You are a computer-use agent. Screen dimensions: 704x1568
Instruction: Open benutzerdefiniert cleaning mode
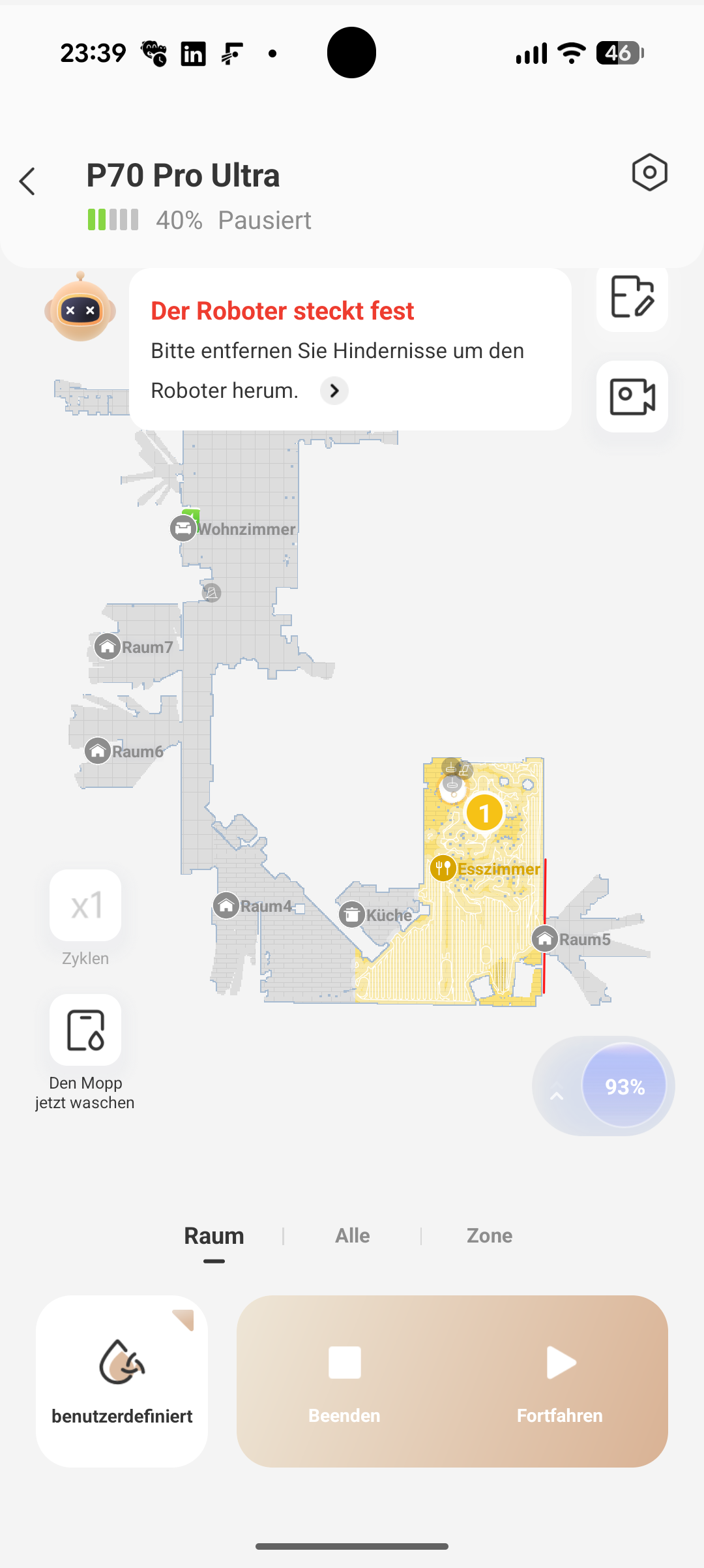pos(122,1381)
